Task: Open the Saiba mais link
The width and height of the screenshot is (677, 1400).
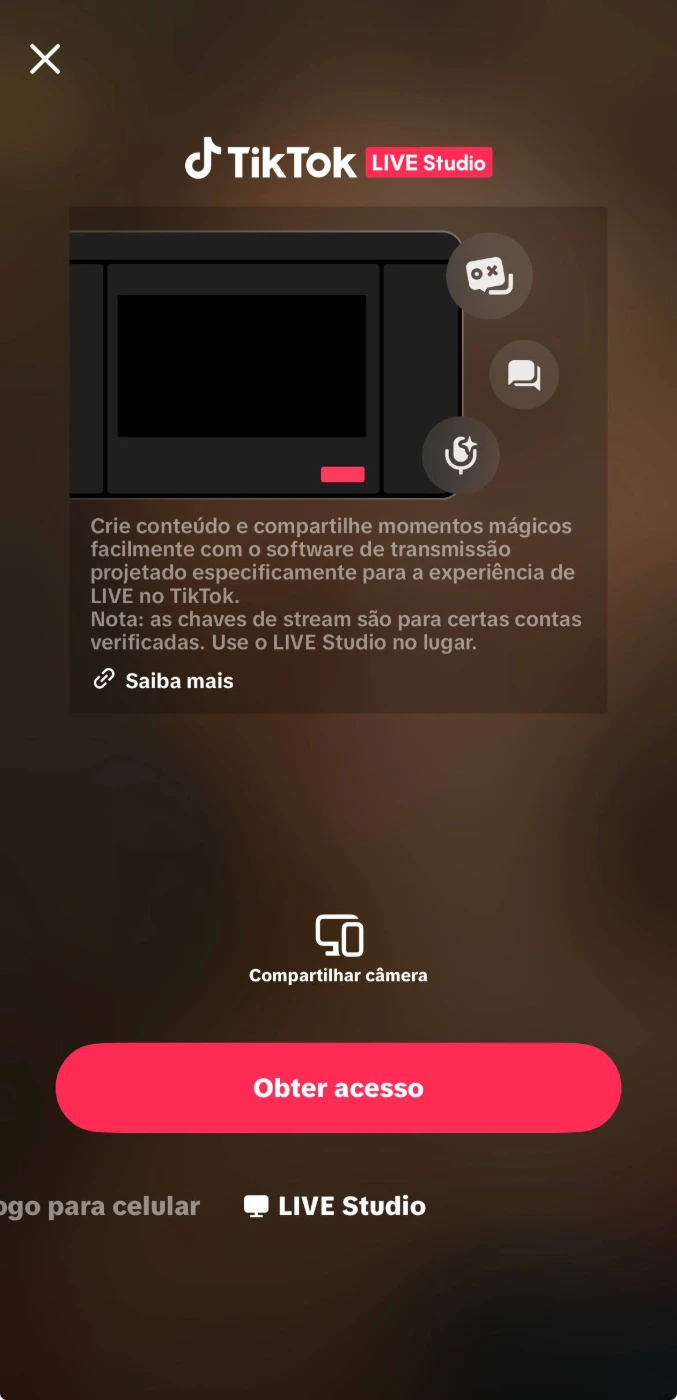Action: [164, 681]
